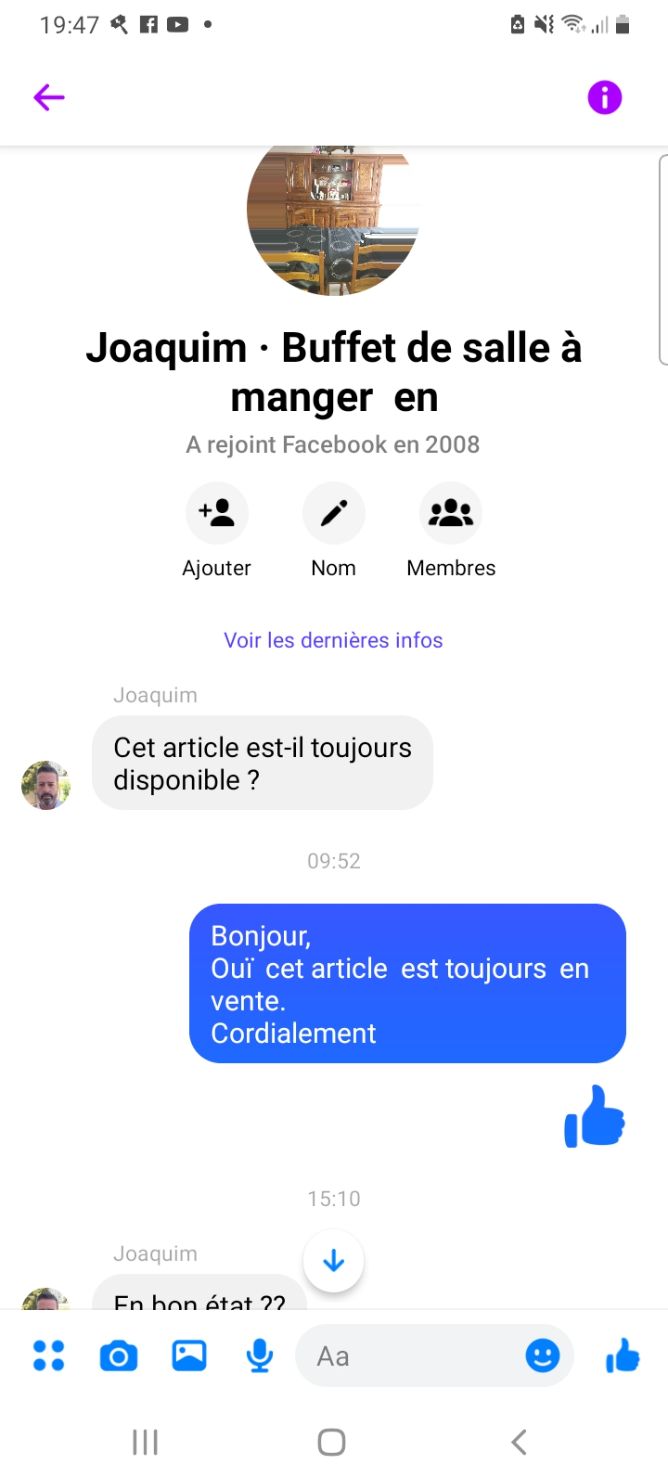
Task: Edit the conversation name with Nom
Action: (333, 513)
